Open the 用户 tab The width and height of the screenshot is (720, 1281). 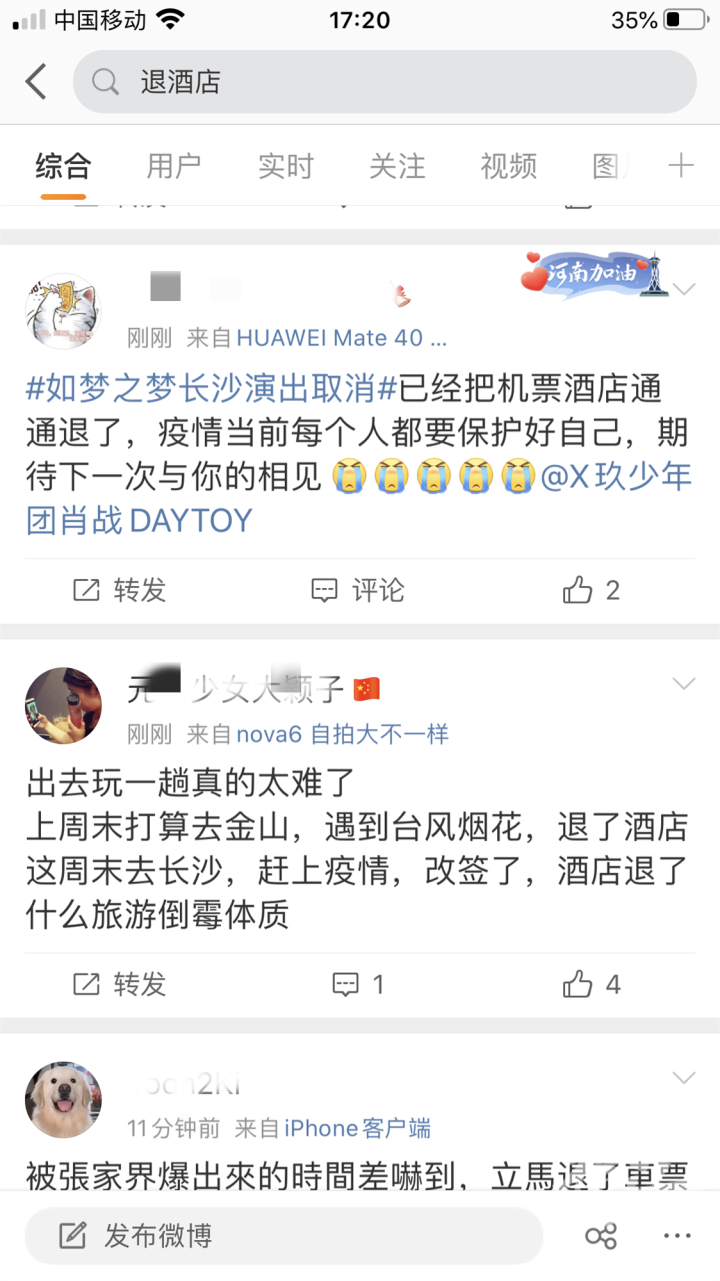pyautogui.click(x=174, y=167)
